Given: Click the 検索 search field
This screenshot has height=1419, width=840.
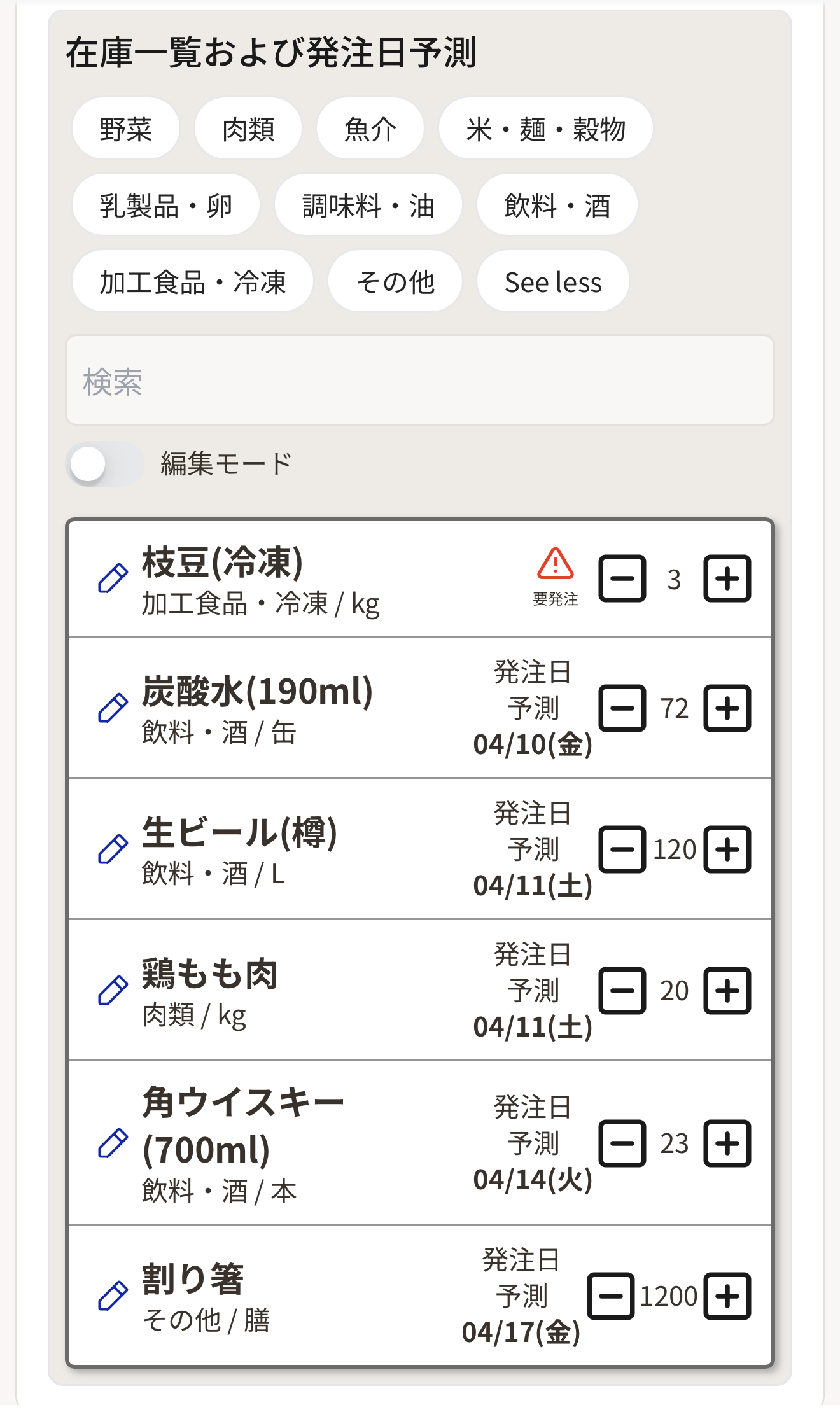Looking at the screenshot, I should (420, 379).
